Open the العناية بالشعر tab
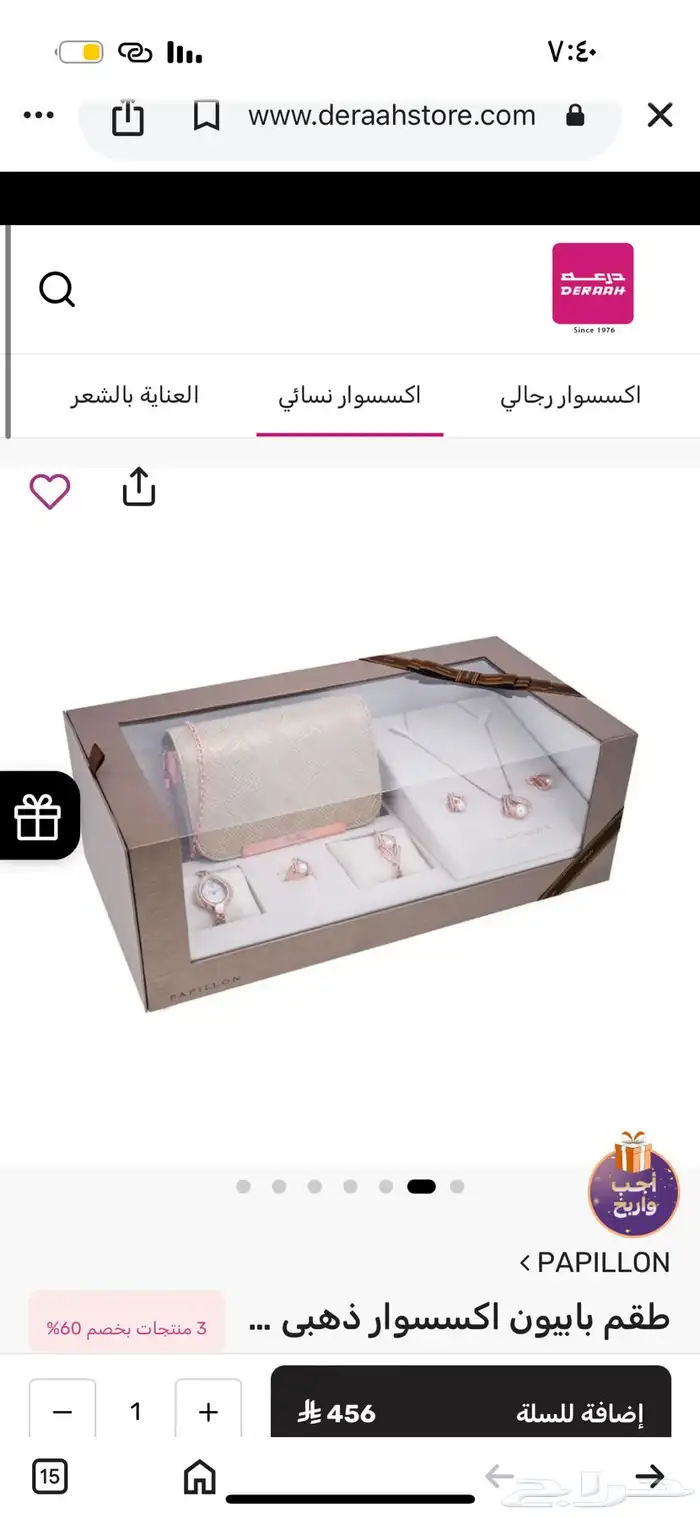Screen dimensions: 700x1518 [134, 396]
